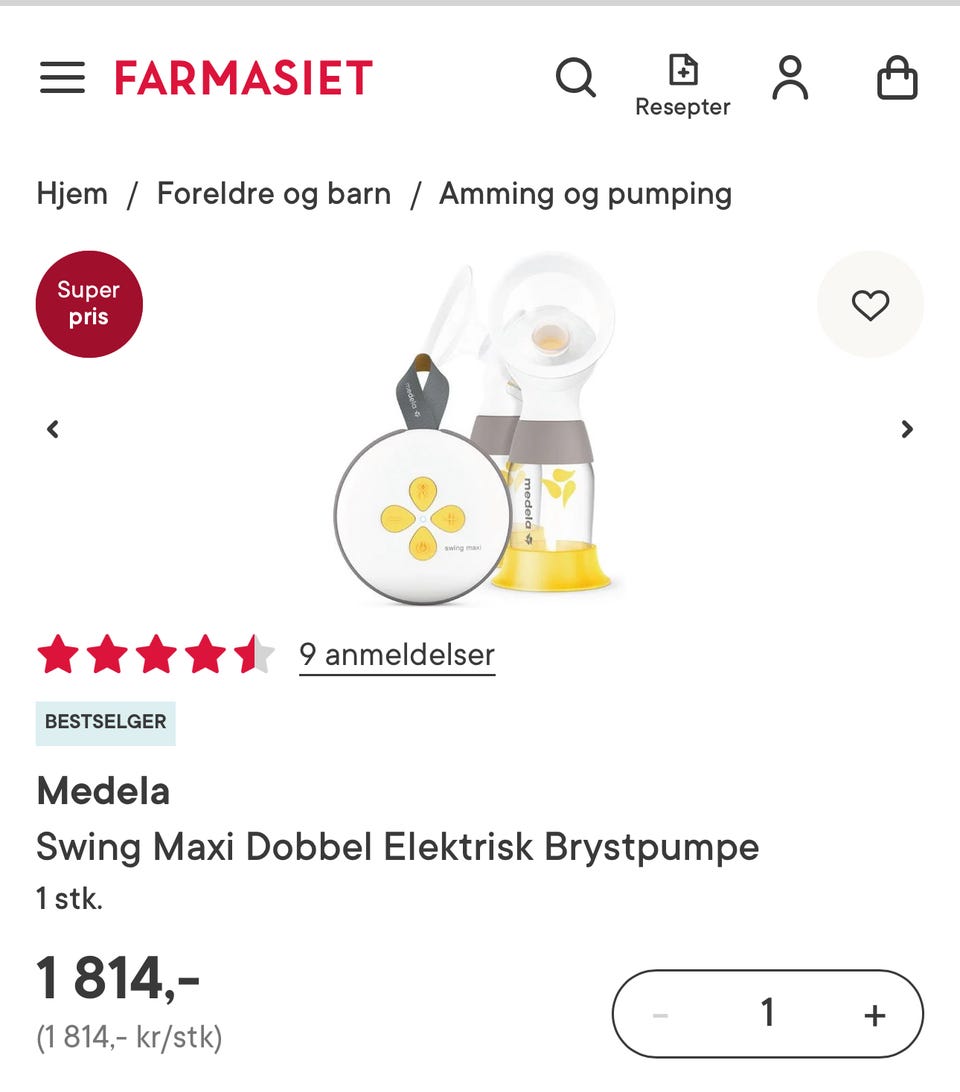Viewport: 960px width, 1092px height.
Task: Navigate to Hjem breadcrumb link
Action: (72, 193)
